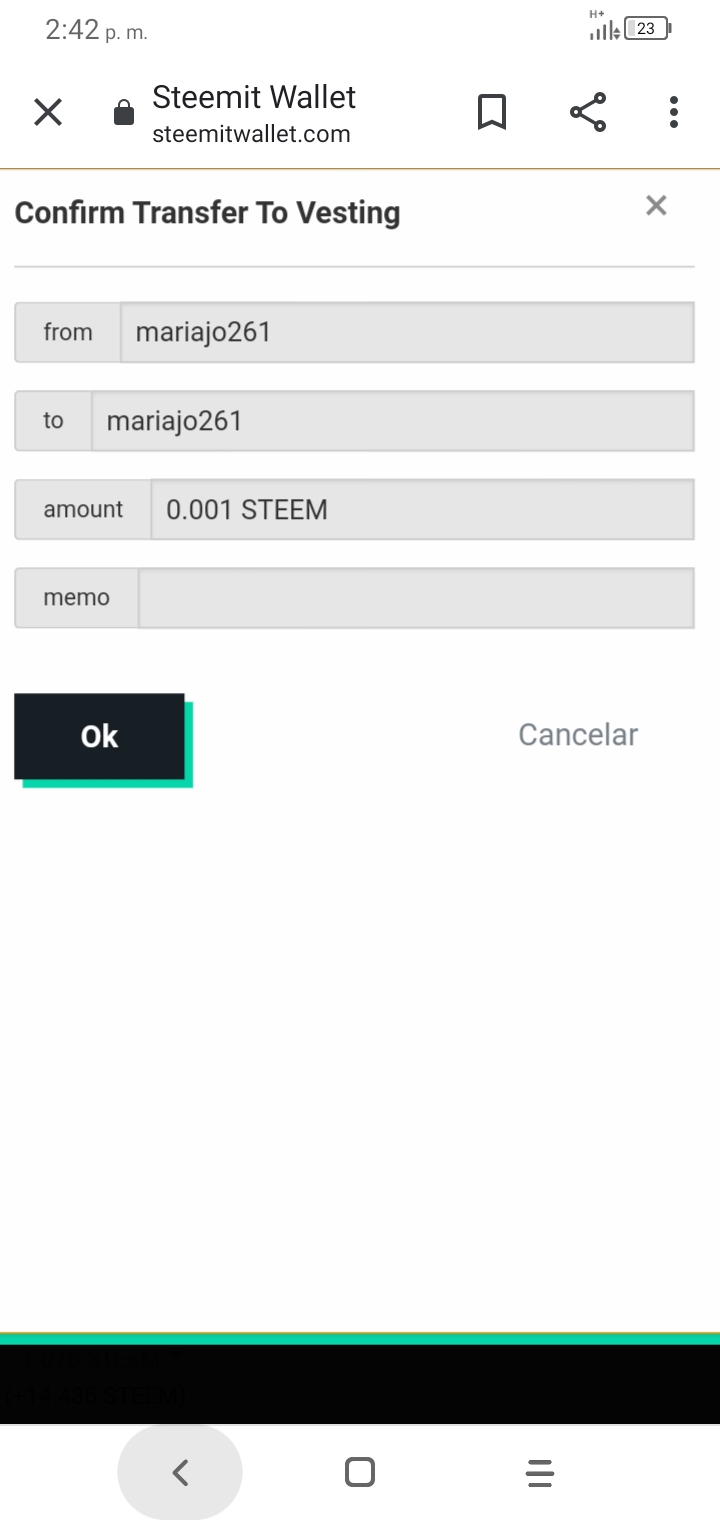Image resolution: width=720 pixels, height=1520 pixels.
Task: Confirm the transfer with Ok
Action: tap(99, 736)
